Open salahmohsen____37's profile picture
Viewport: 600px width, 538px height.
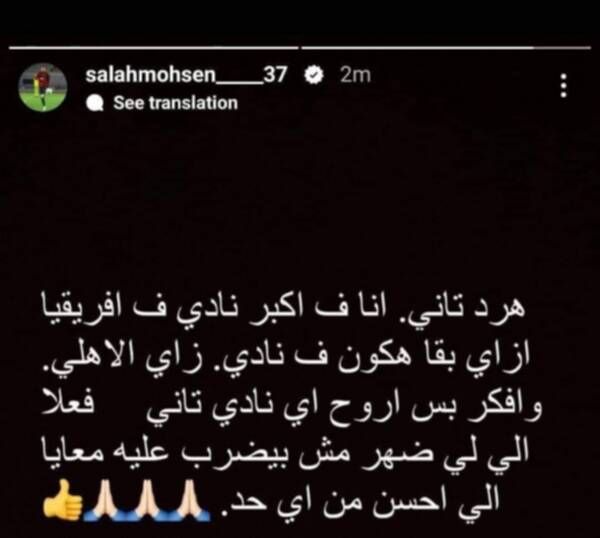tap(43, 88)
